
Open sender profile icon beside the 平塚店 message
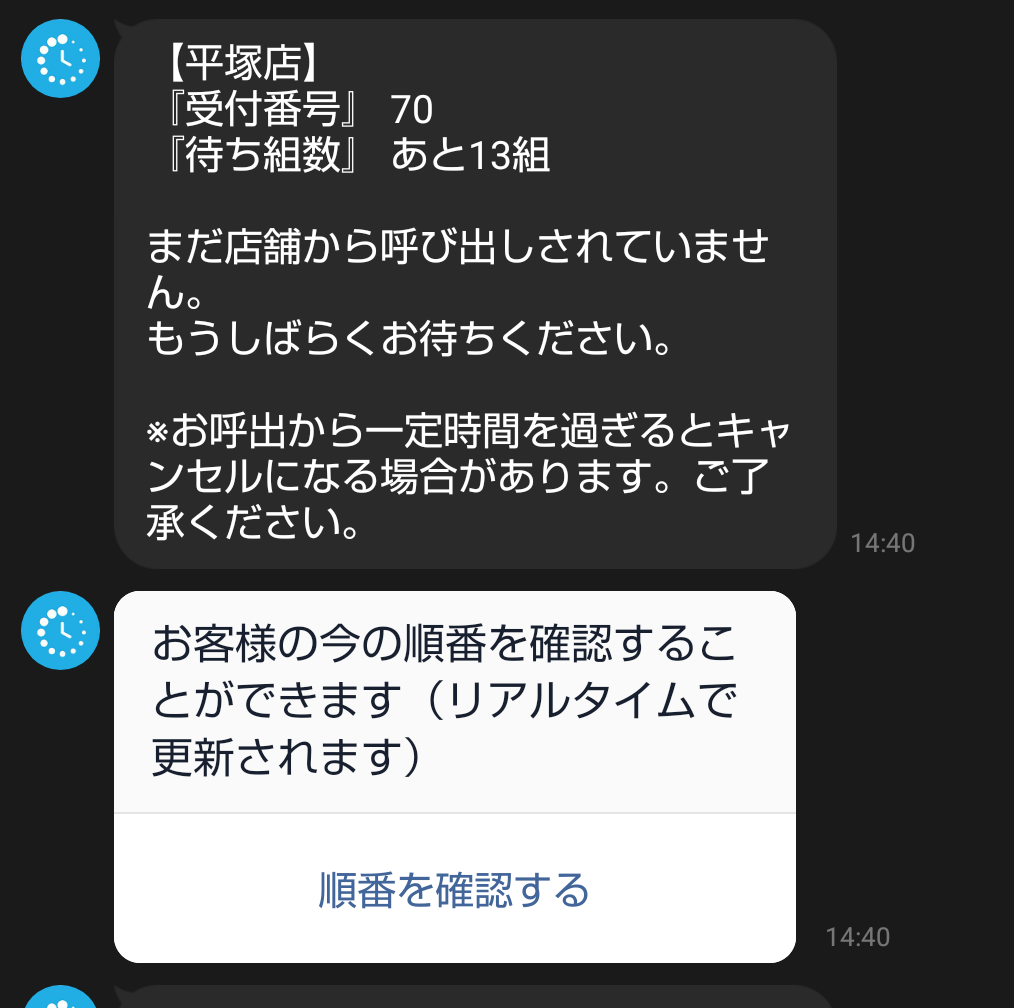point(61,58)
